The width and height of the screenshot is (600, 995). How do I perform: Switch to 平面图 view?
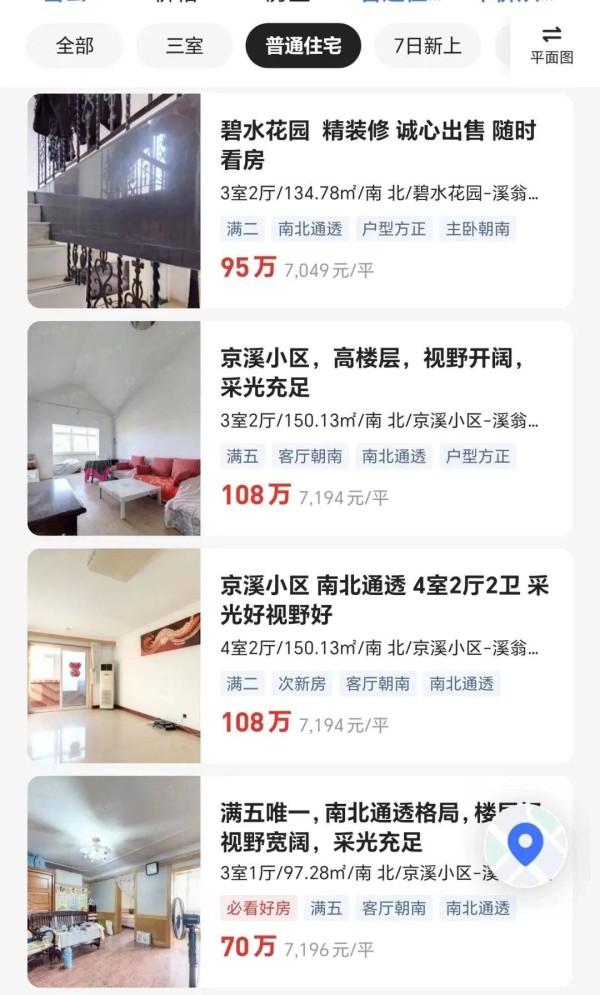552,46
